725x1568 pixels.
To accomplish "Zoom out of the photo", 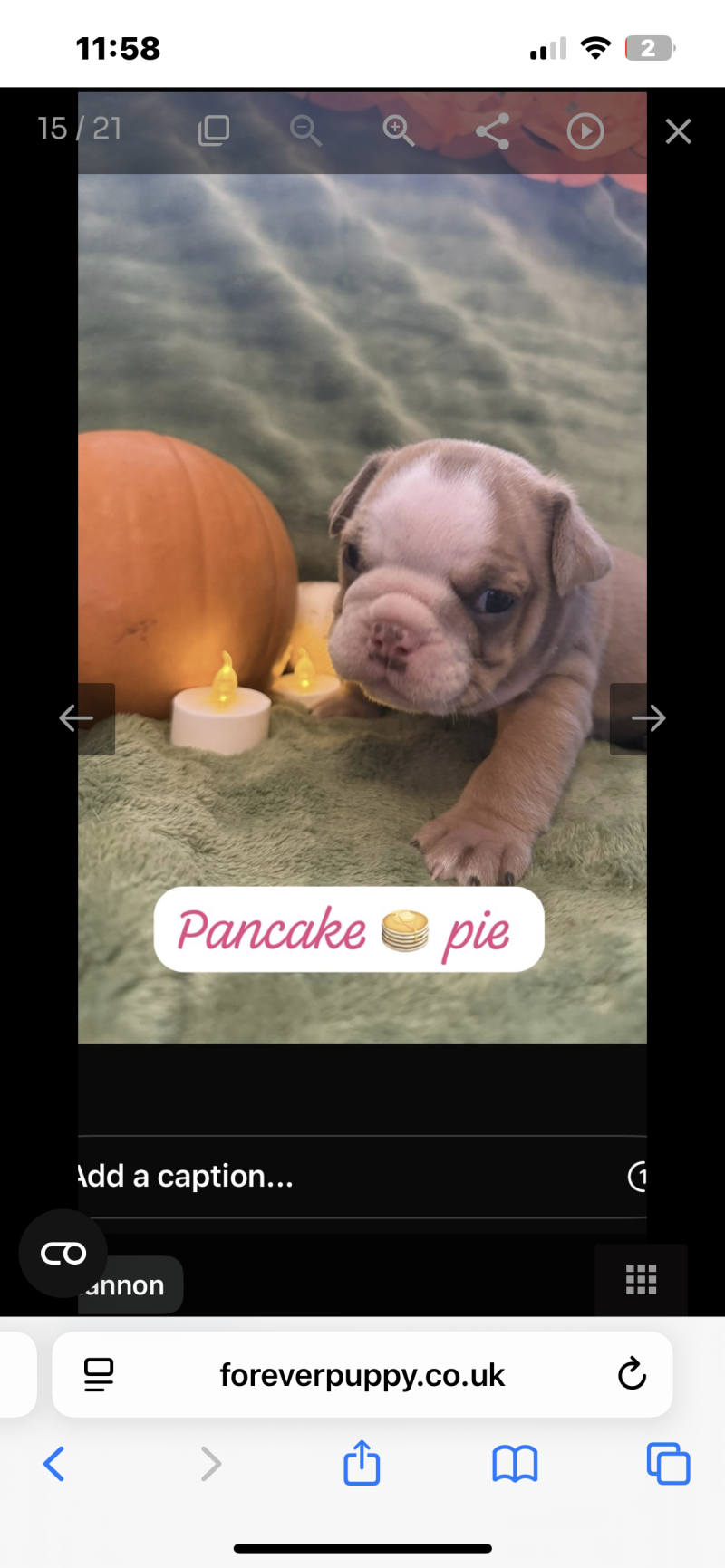I will pos(305,131).
